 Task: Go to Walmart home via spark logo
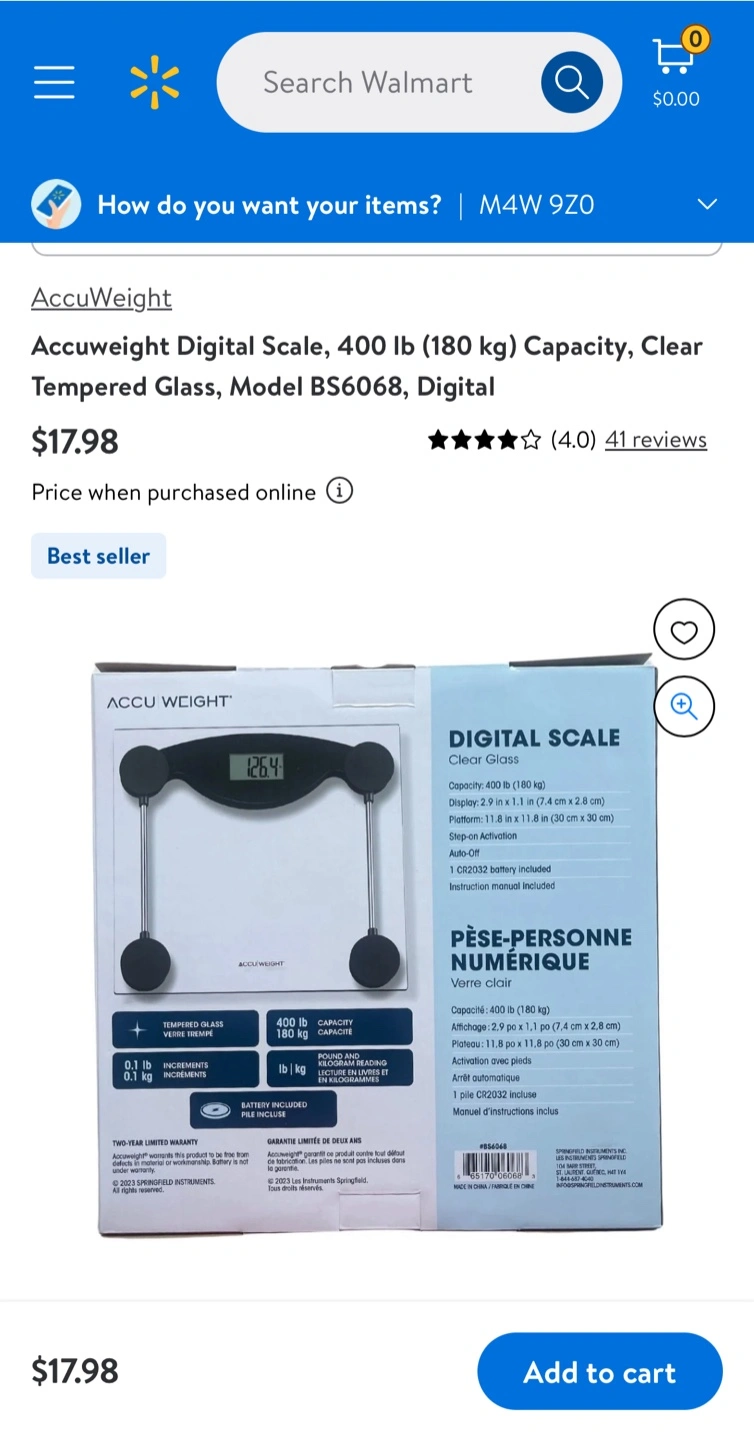point(155,83)
